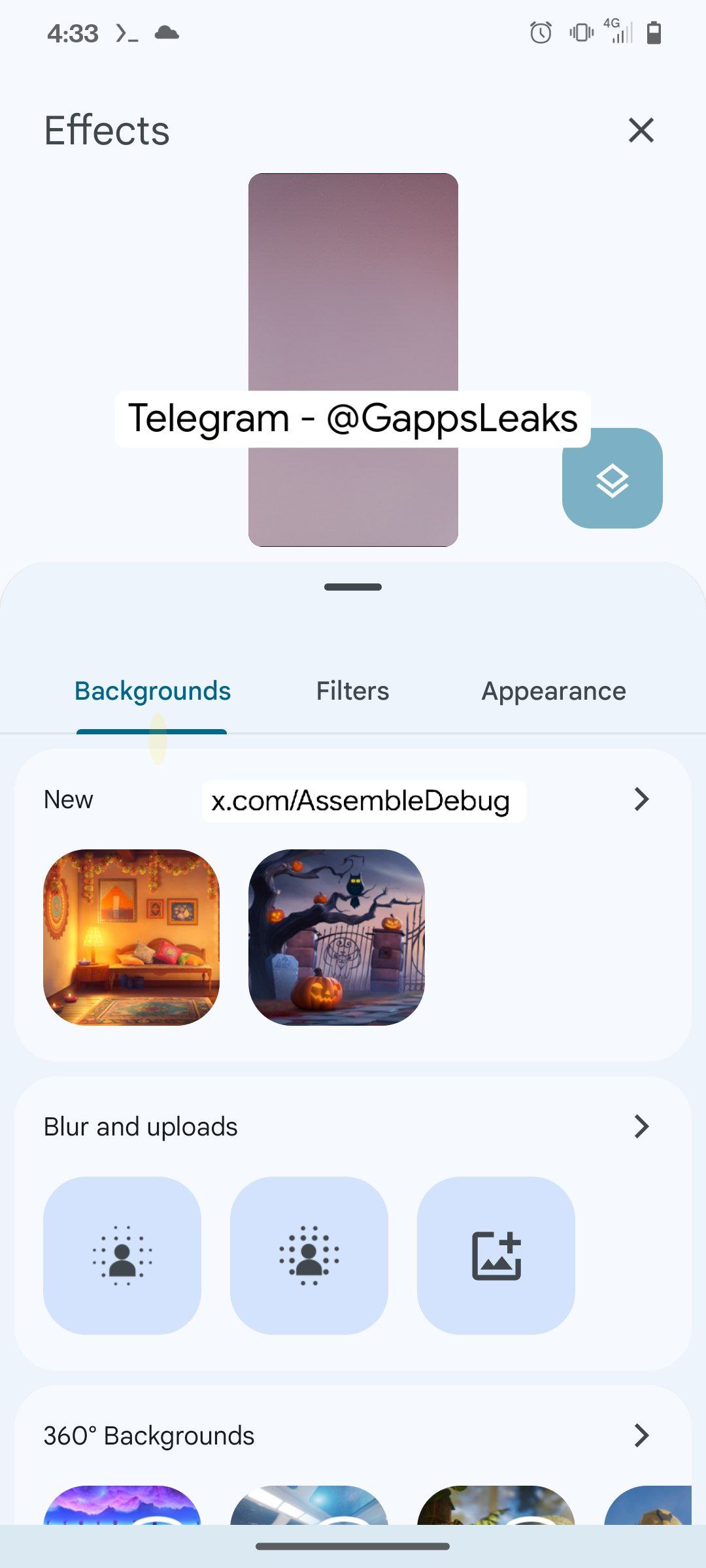Switch to the Filters tab
Viewport: 706px width, 1568px height.
click(352, 691)
